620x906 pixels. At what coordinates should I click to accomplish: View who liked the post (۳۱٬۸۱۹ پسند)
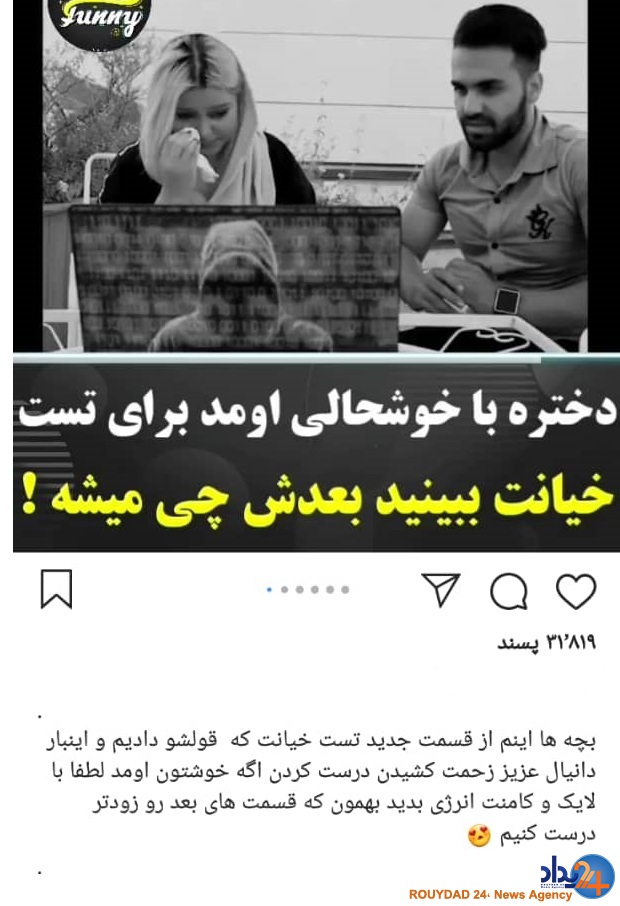[546, 643]
